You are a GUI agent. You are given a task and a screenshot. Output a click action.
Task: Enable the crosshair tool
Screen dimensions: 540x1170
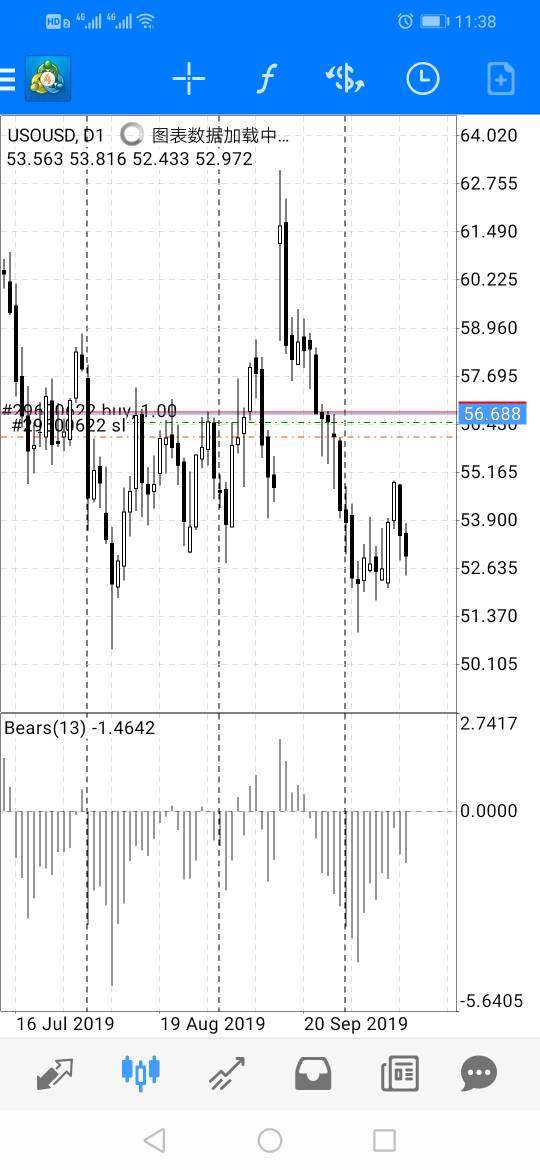click(189, 79)
